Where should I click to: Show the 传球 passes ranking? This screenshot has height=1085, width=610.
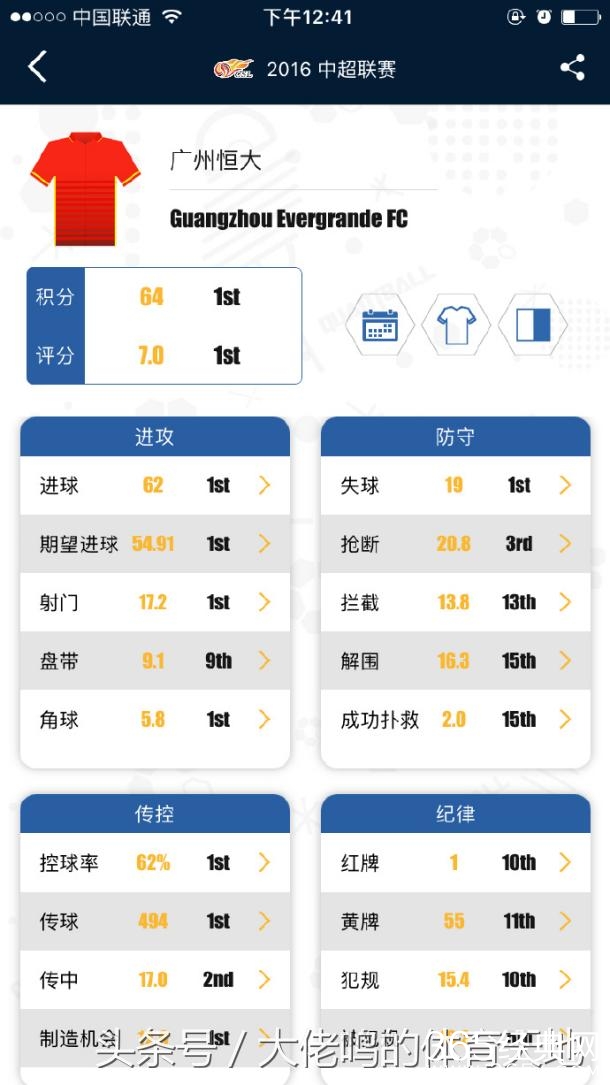[155, 921]
